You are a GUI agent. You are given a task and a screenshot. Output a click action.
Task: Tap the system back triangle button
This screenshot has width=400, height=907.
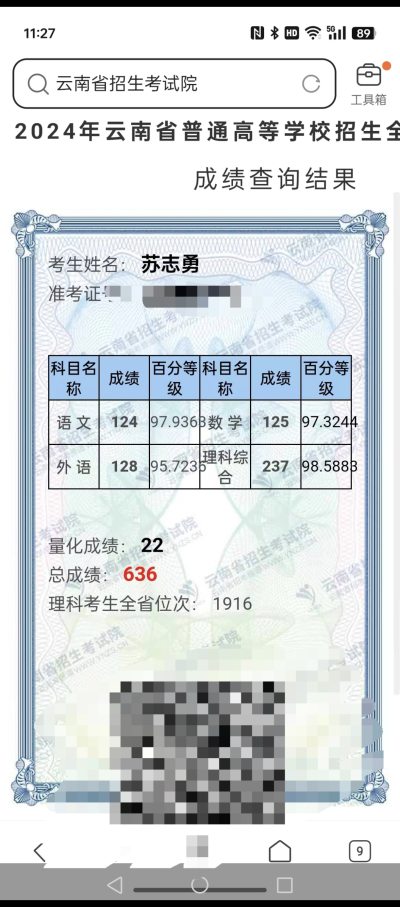(x=115, y=885)
